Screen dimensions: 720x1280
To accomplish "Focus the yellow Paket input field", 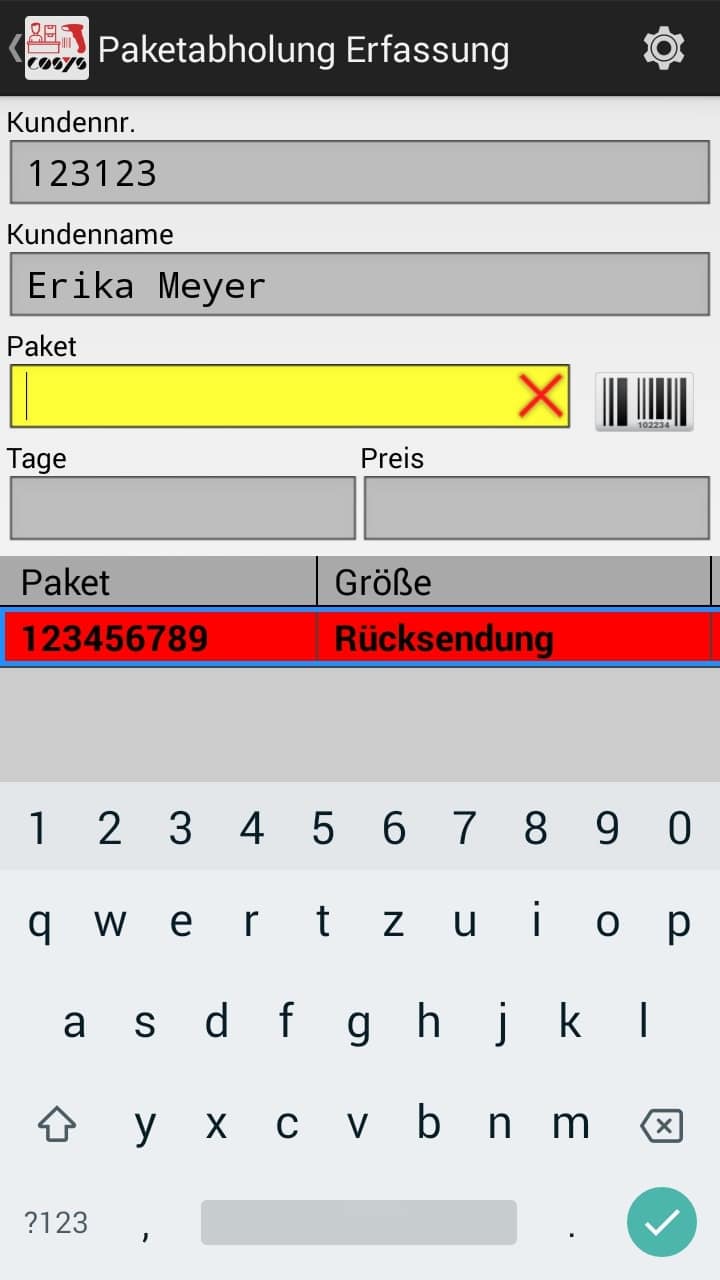I will 260,397.
